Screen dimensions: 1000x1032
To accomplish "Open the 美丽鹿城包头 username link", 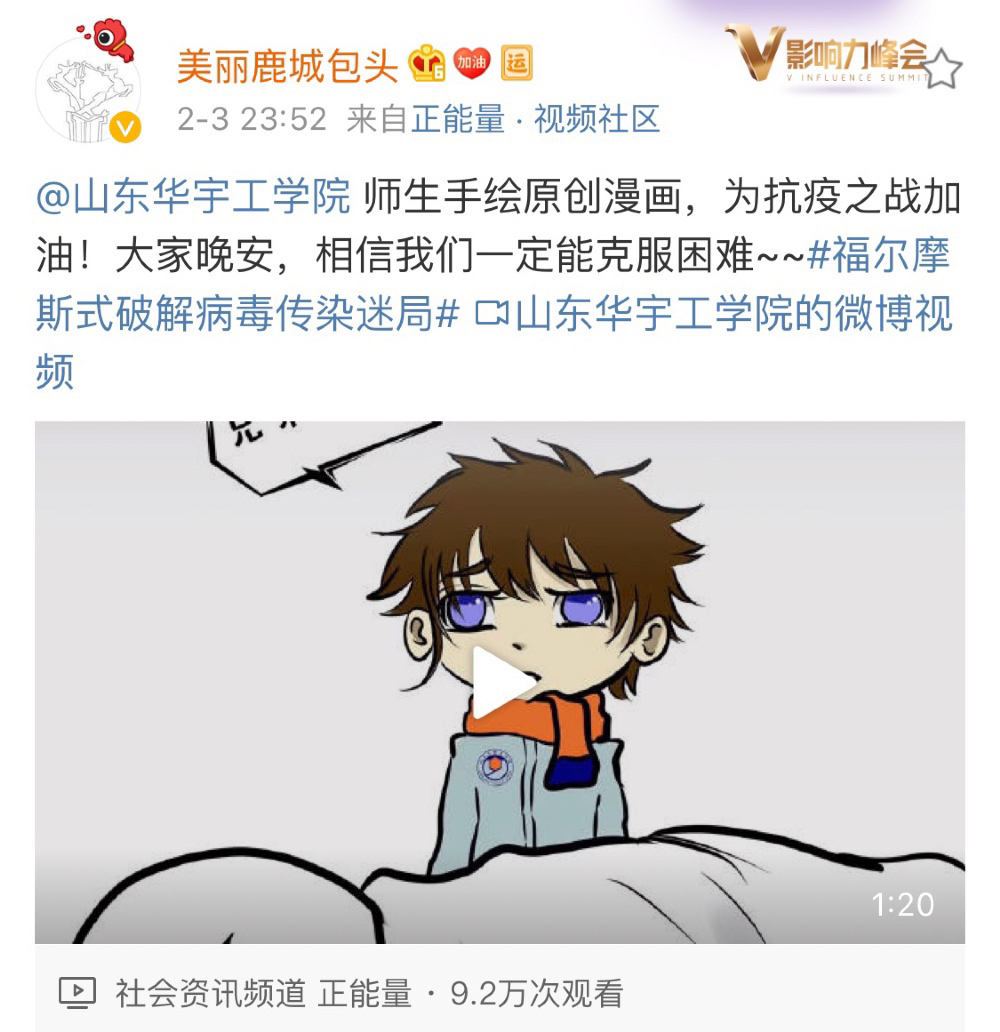I will [288, 66].
